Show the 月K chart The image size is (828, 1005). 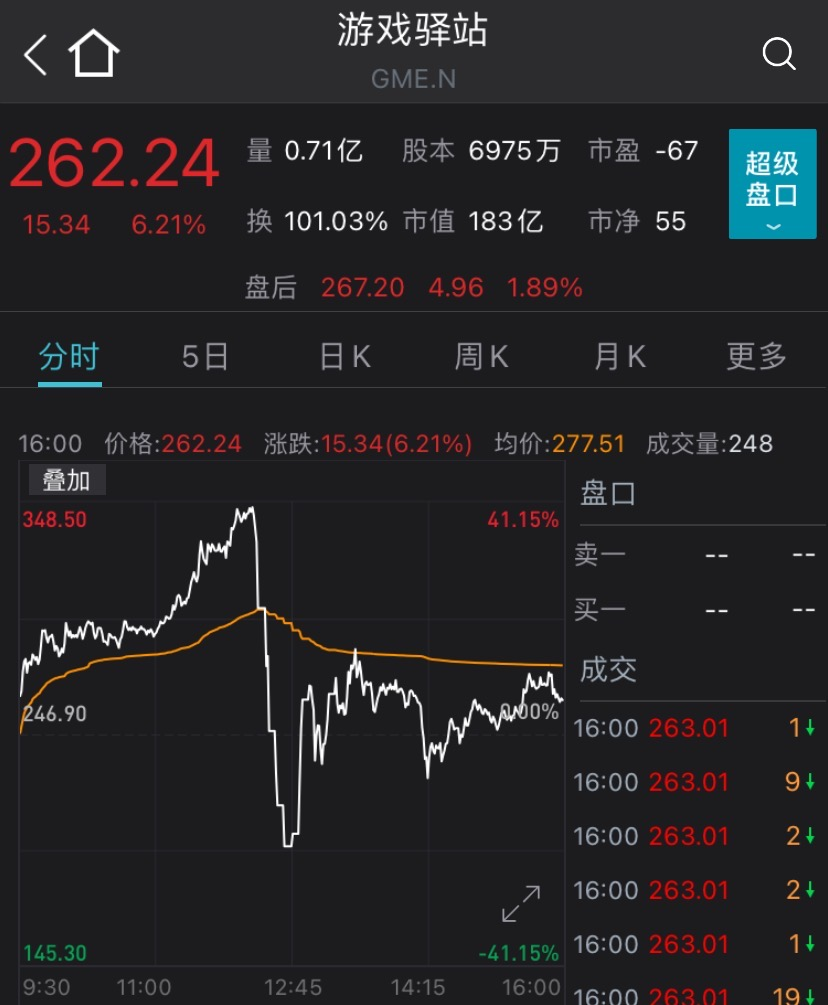point(620,357)
